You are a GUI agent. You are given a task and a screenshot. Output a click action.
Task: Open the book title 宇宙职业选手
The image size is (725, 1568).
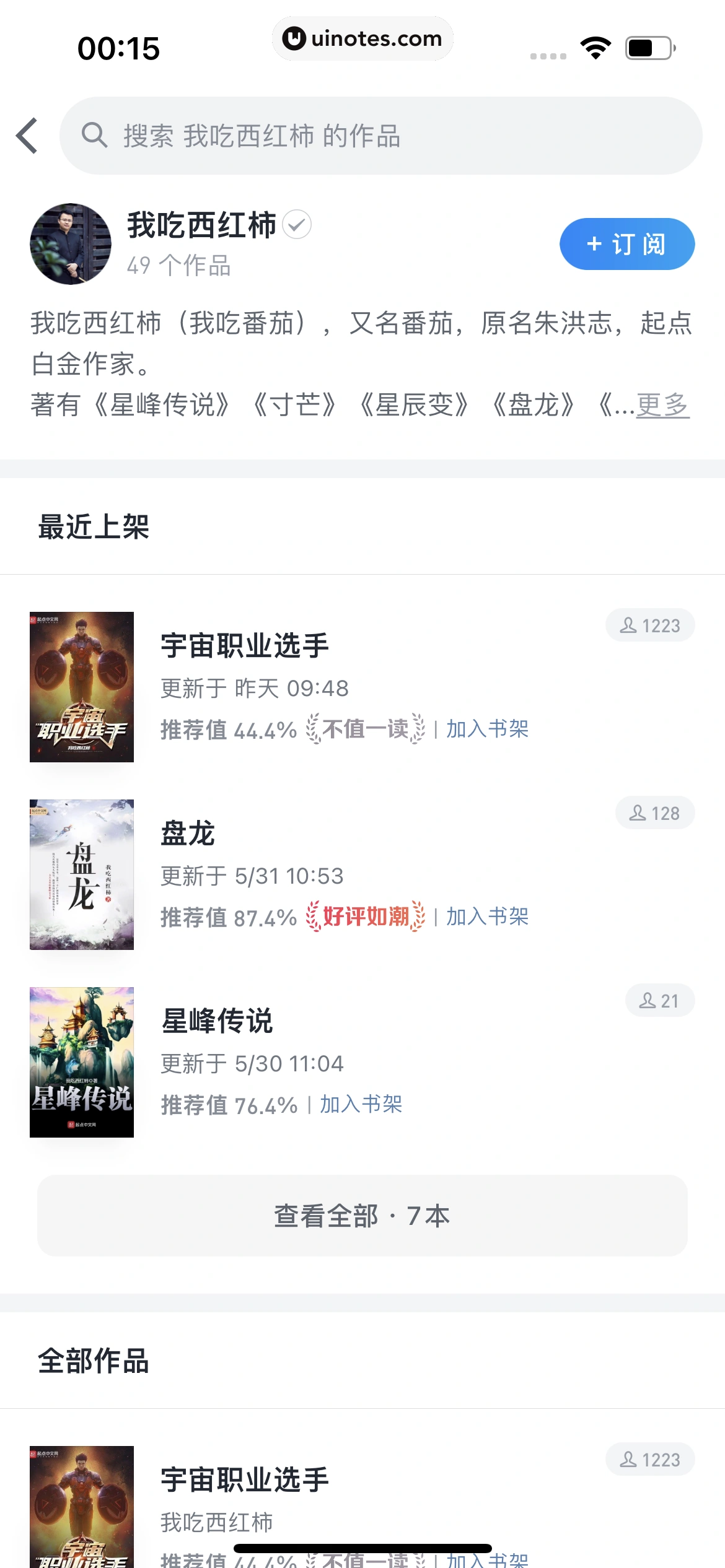(x=245, y=645)
